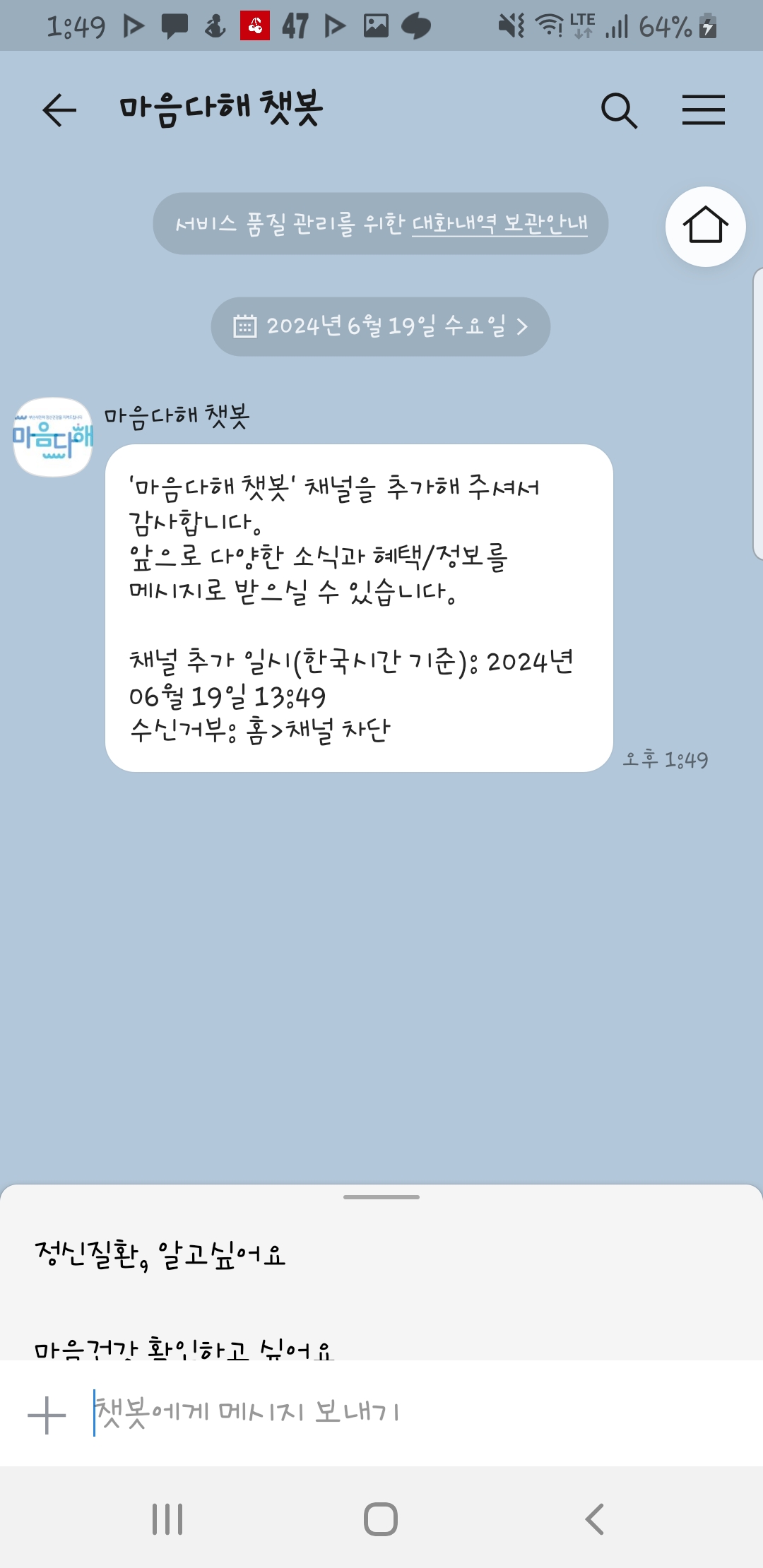This screenshot has width=763, height=1568.
Task: Open the 대화내역 보관안내 link
Action: tap(499, 224)
